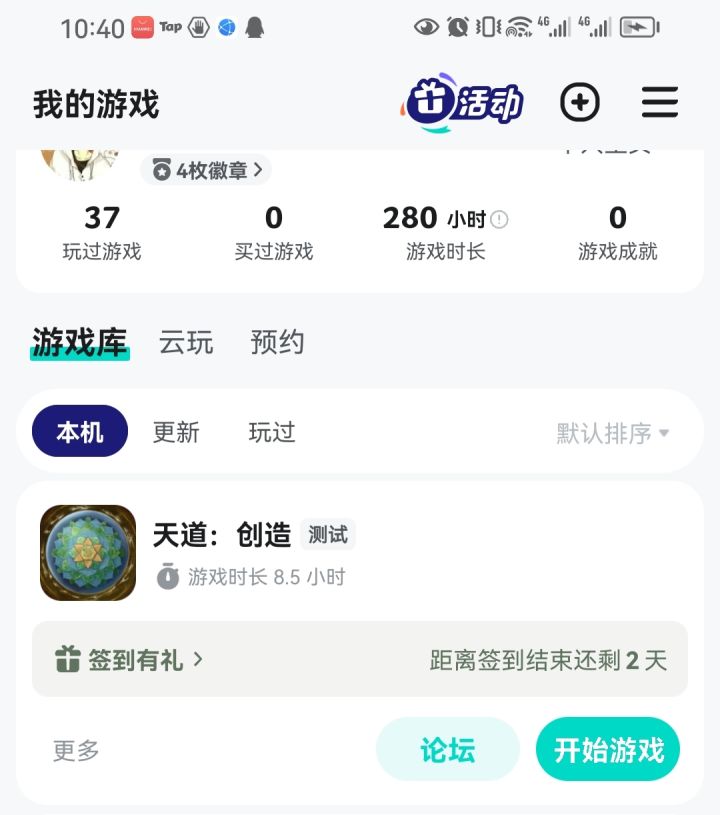
Task: Expand the 默认排序 sort dropdown
Action: [613, 433]
